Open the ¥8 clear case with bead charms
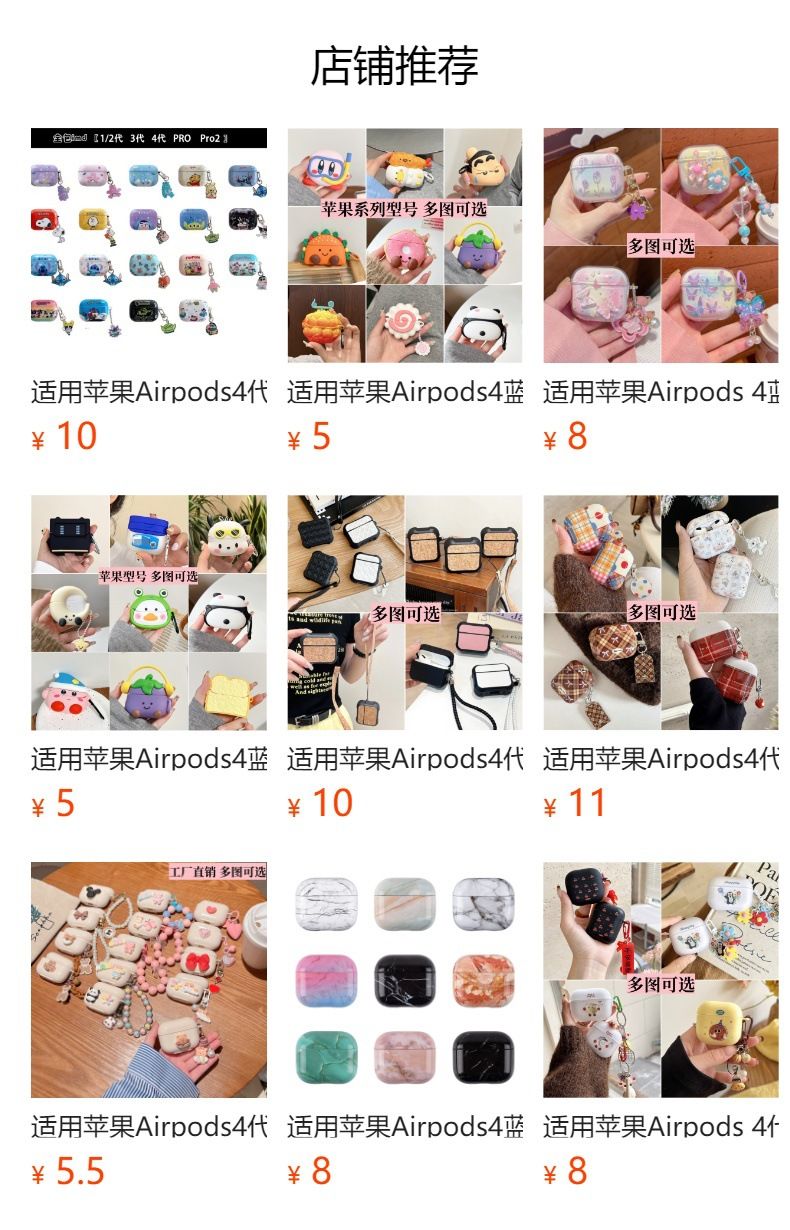Image resolution: width=790 pixels, height=1230 pixels. coord(660,245)
